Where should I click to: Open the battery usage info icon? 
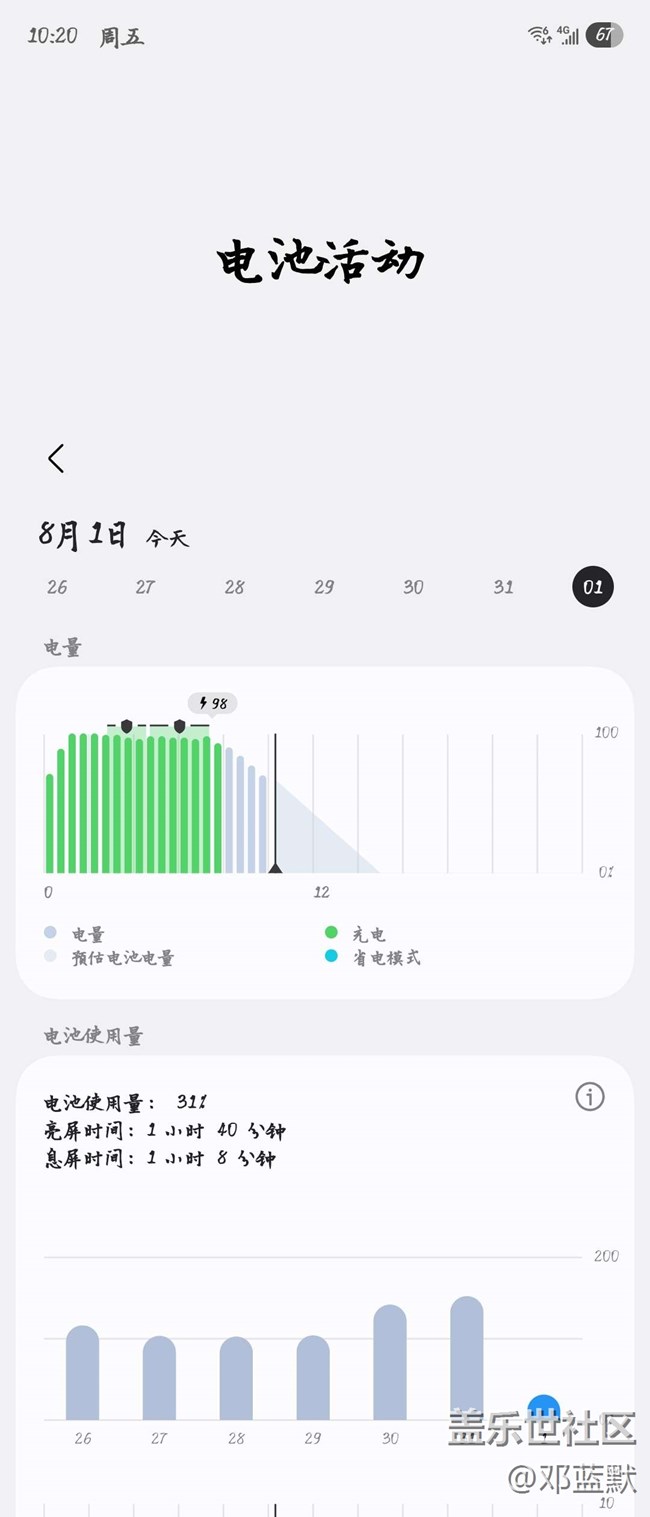(x=590, y=1097)
